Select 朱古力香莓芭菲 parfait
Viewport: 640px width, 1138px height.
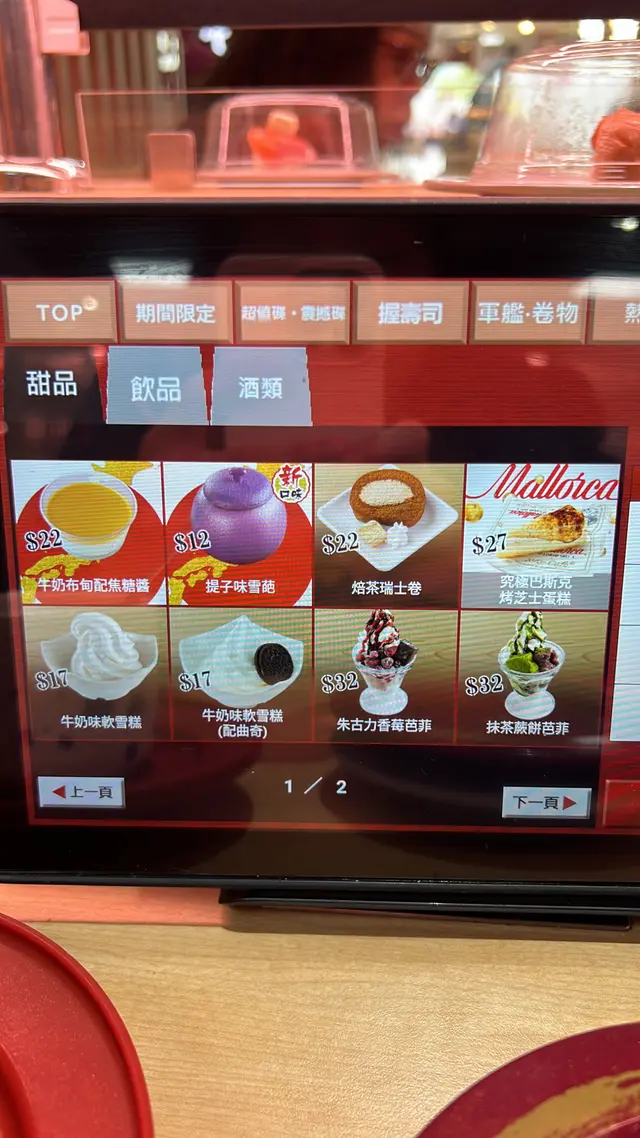click(385, 673)
